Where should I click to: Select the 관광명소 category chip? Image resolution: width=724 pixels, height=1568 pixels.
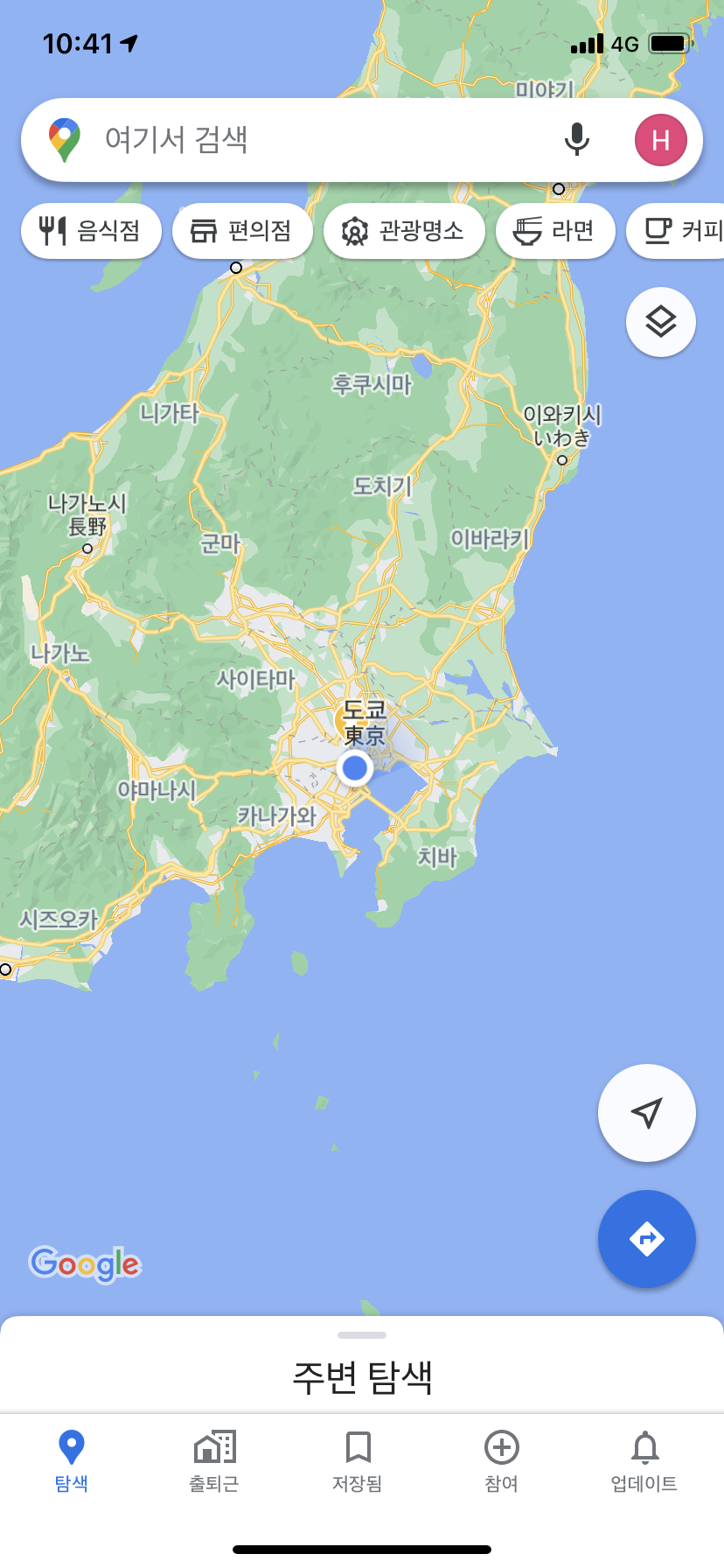tap(404, 231)
